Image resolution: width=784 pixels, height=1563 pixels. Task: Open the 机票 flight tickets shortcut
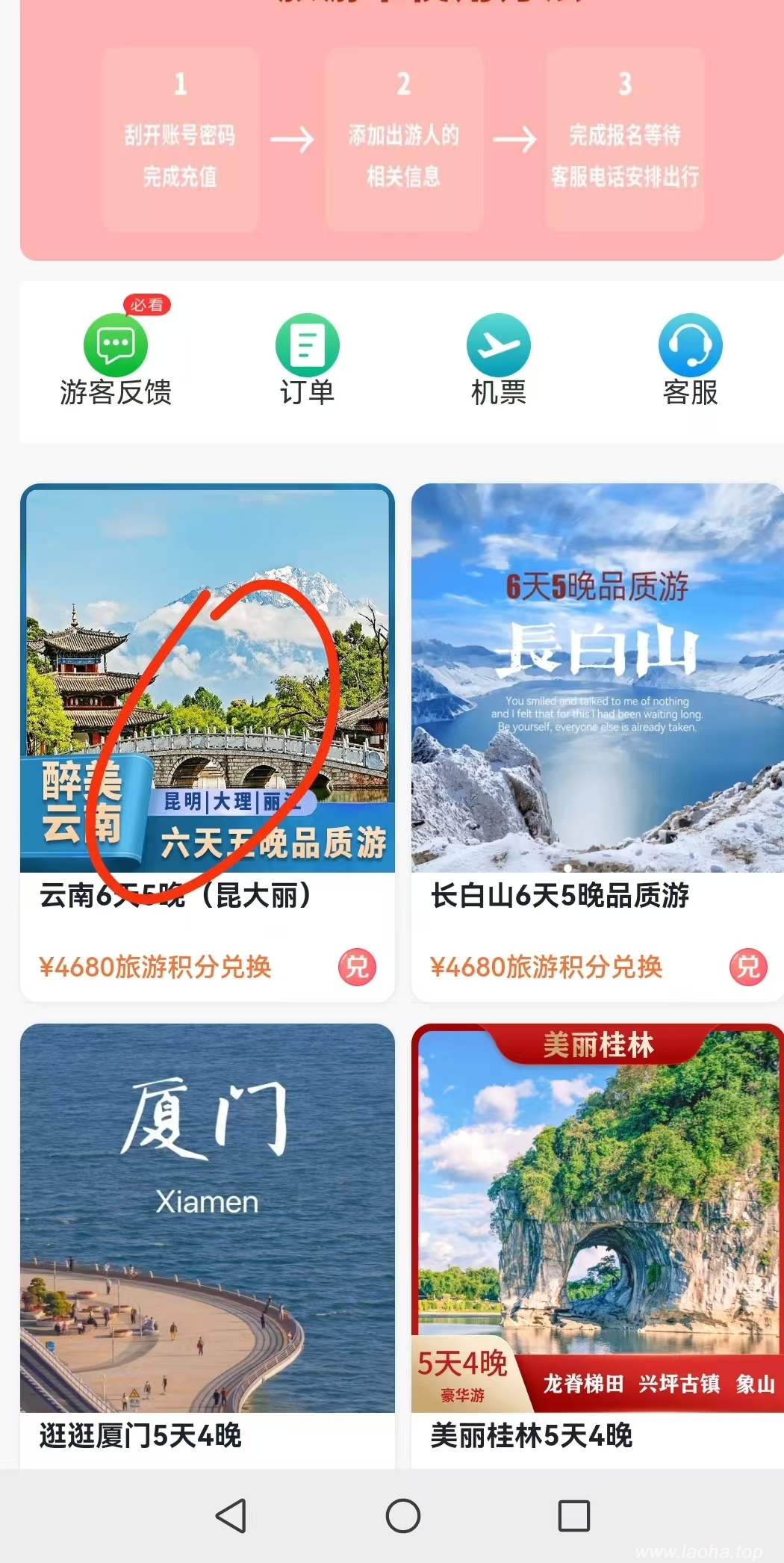click(x=498, y=360)
